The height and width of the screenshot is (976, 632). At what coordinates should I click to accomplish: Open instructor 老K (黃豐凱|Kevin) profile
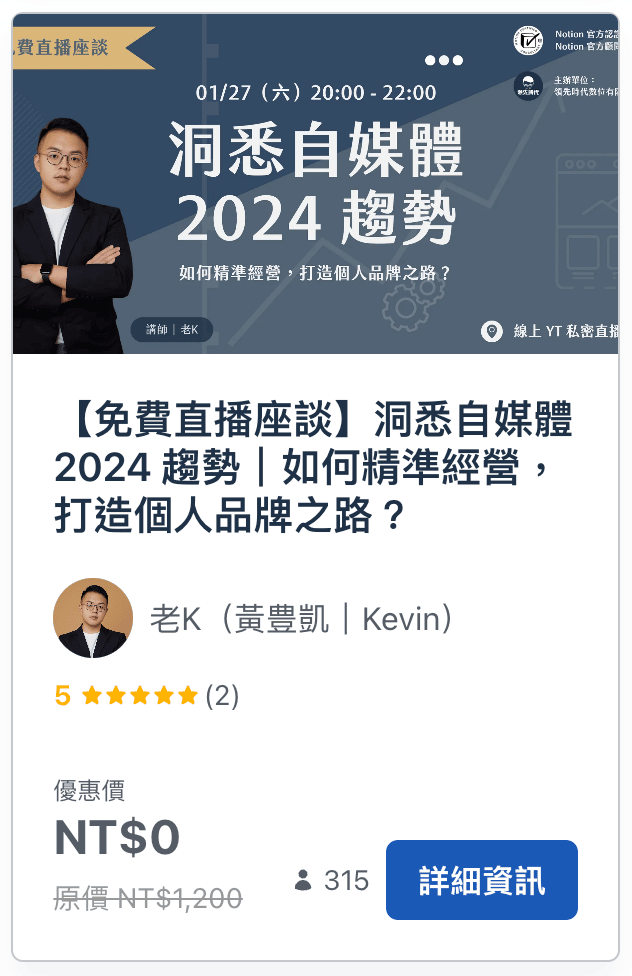[x=300, y=619]
